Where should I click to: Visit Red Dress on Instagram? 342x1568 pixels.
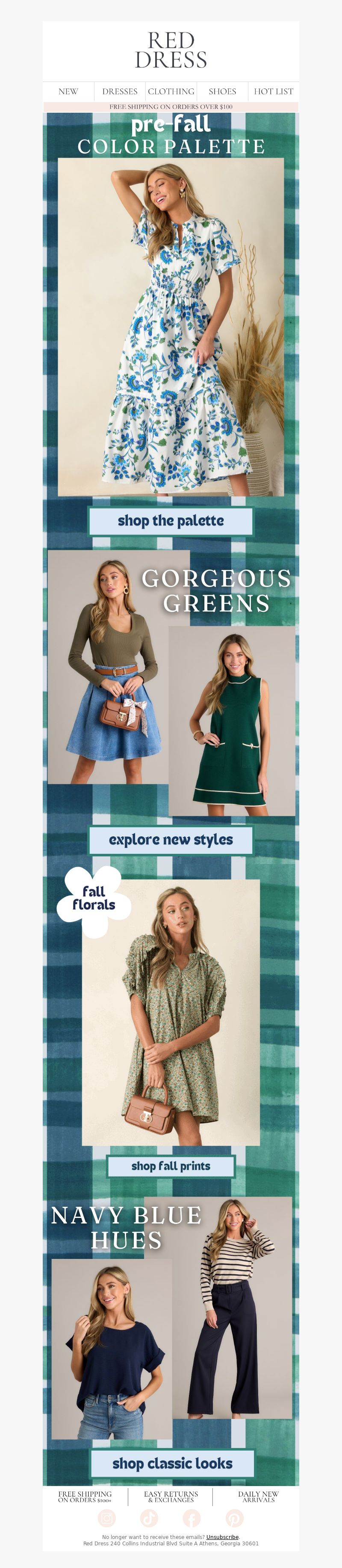107,1518
